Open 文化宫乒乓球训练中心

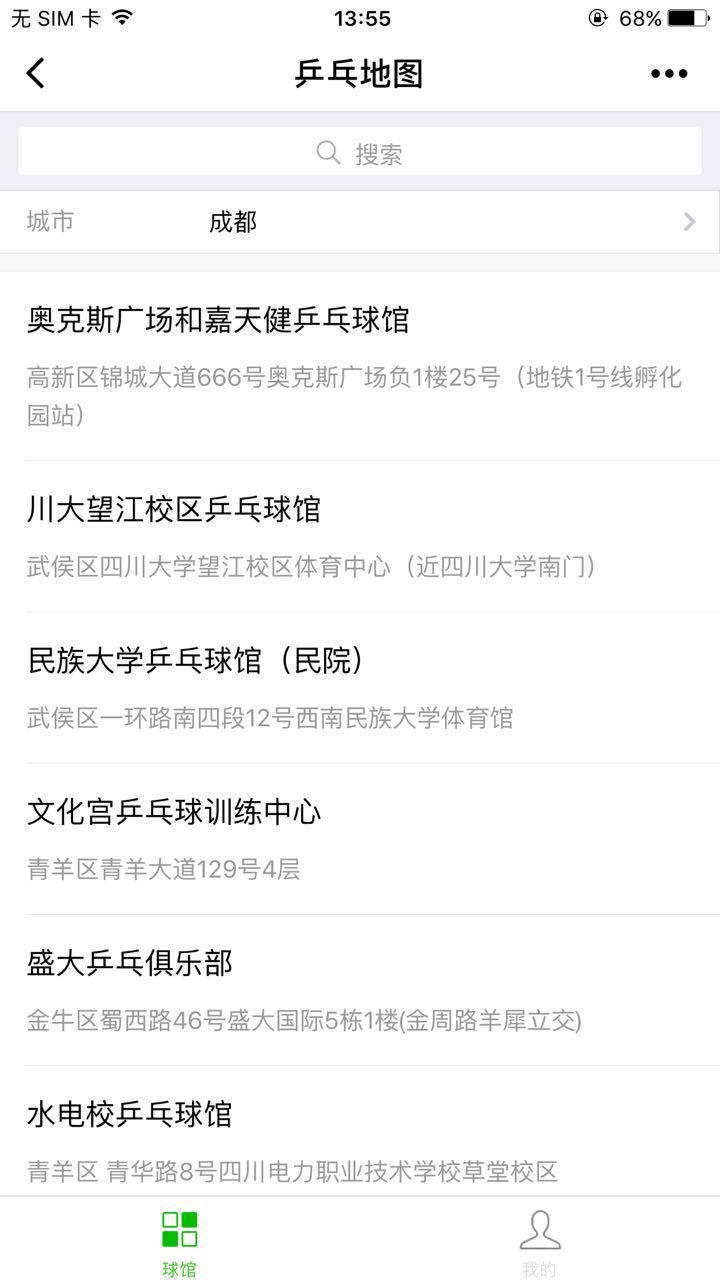click(x=360, y=838)
